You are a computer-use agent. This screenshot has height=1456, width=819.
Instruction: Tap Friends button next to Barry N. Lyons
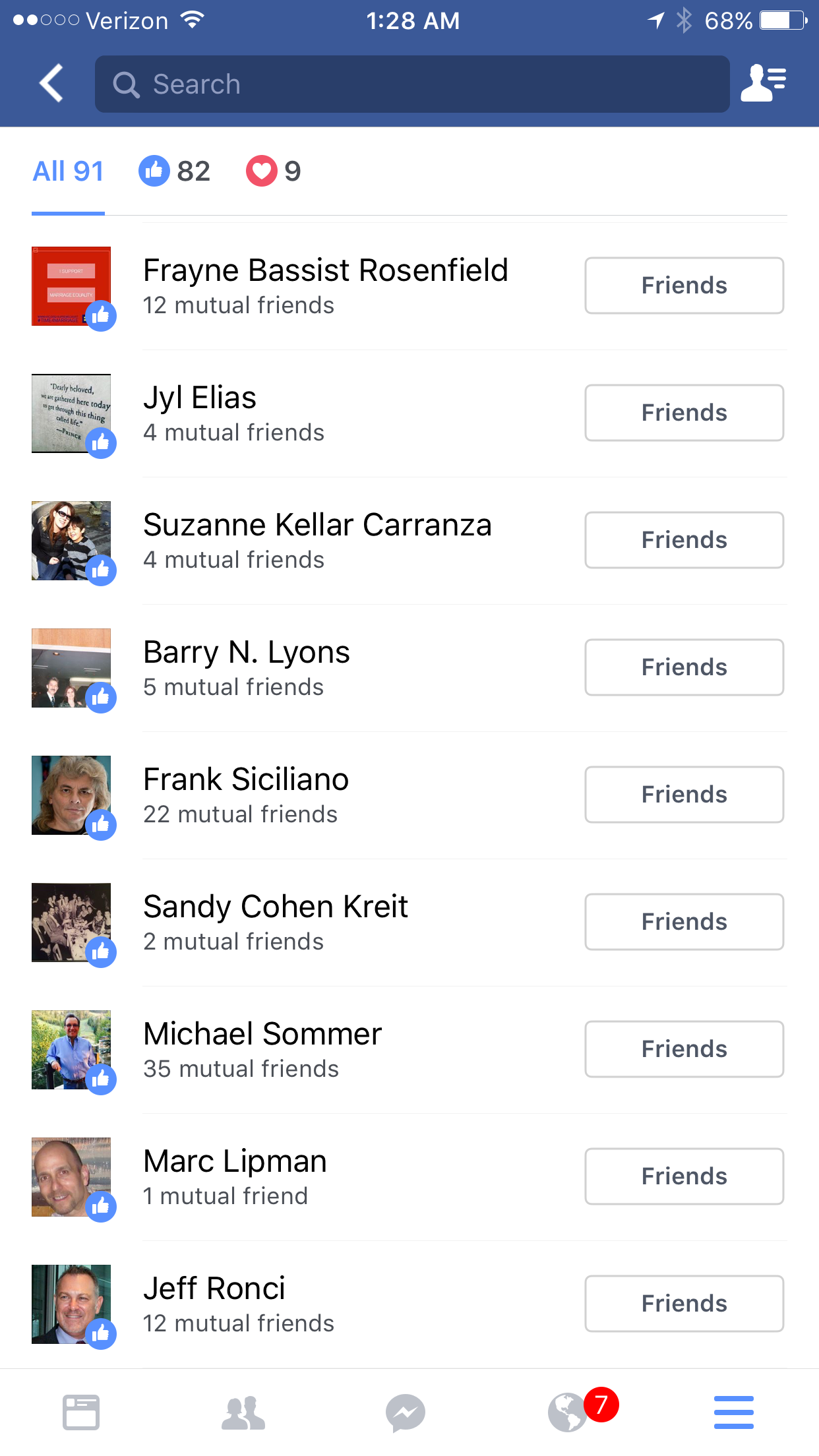tap(684, 667)
